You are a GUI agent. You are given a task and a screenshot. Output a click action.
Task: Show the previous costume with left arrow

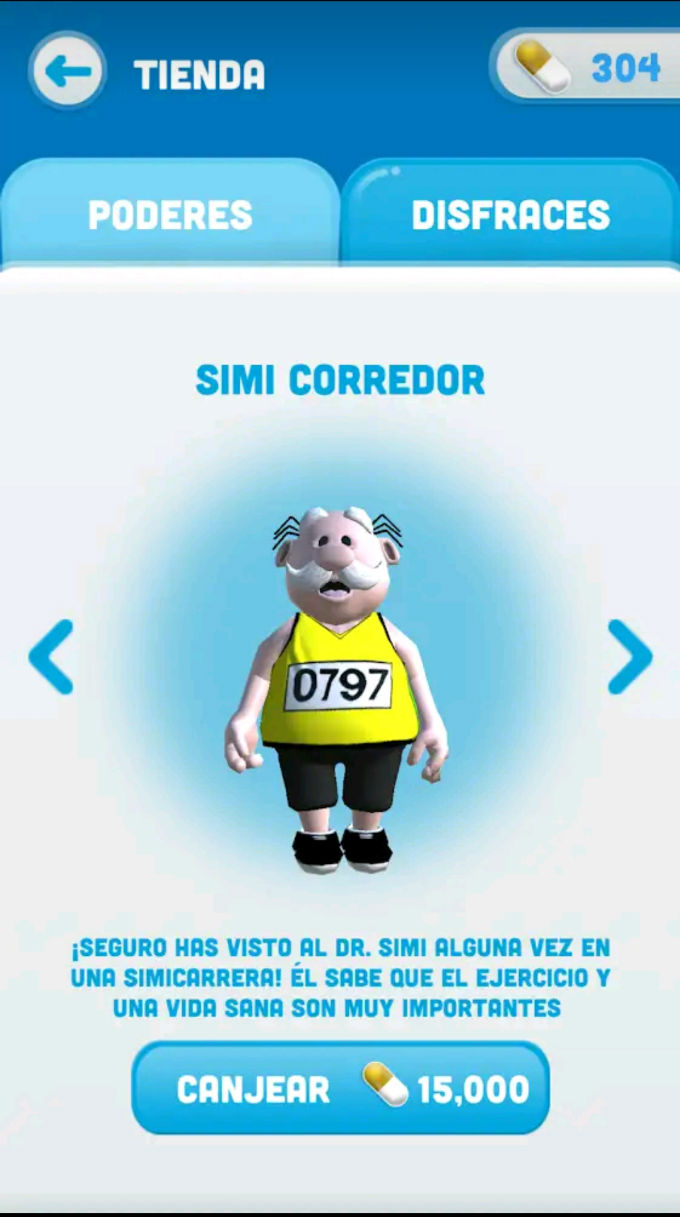[51, 657]
